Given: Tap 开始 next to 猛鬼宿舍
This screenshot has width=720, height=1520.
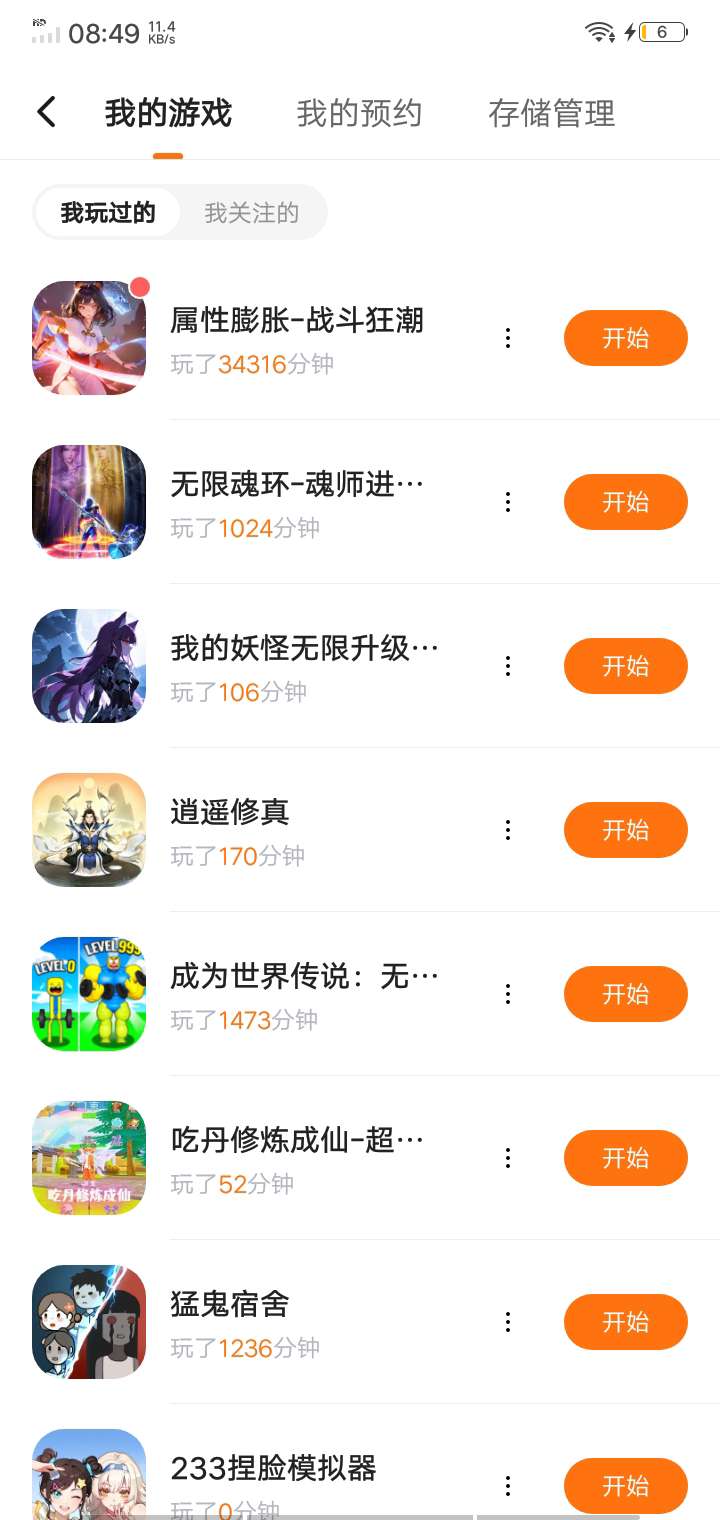Looking at the screenshot, I should point(625,1322).
